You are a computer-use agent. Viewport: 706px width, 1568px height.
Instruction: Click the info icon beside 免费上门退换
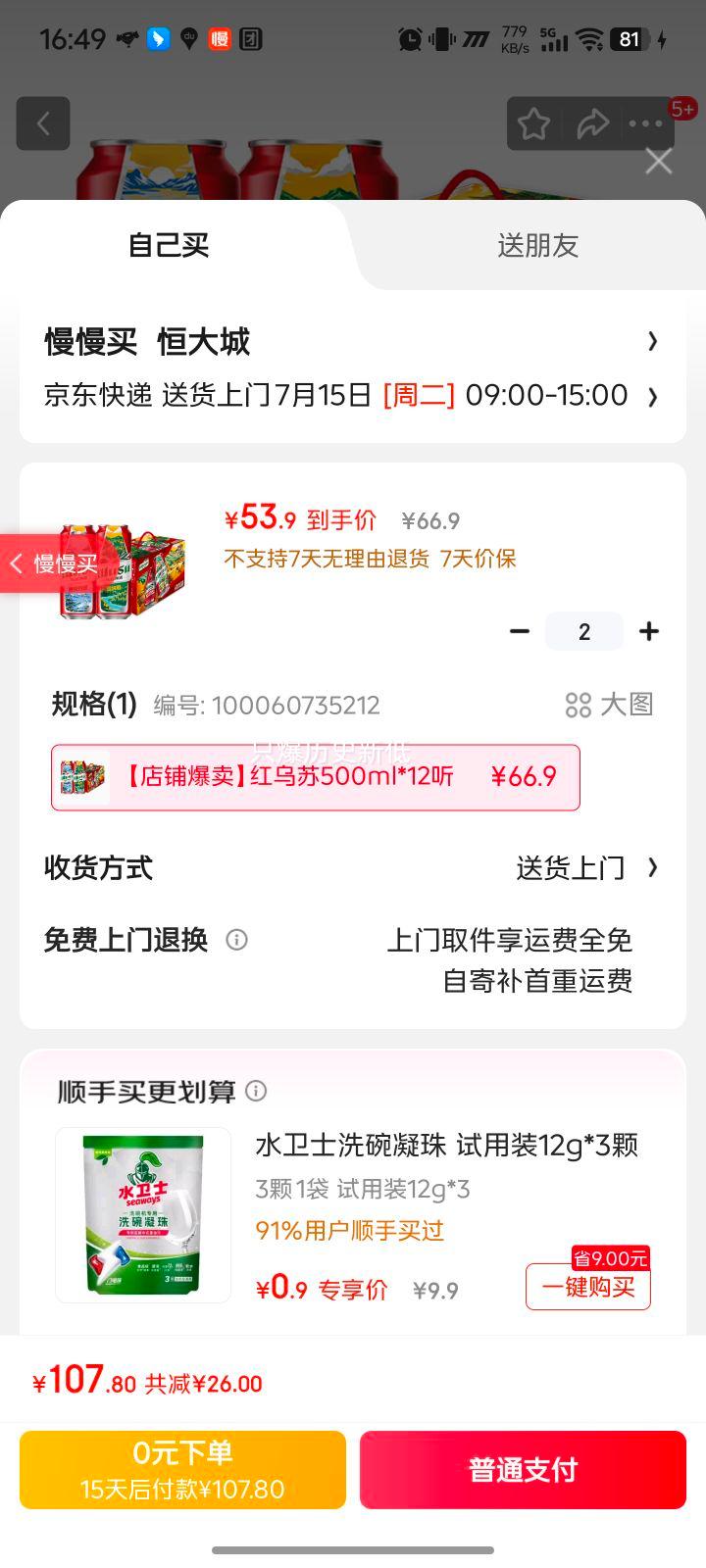[235, 940]
